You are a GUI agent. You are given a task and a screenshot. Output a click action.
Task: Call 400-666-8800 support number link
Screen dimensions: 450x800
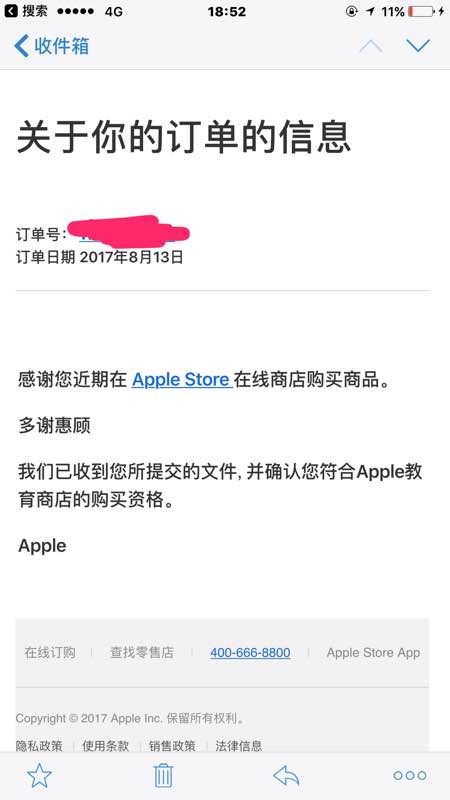click(250, 653)
